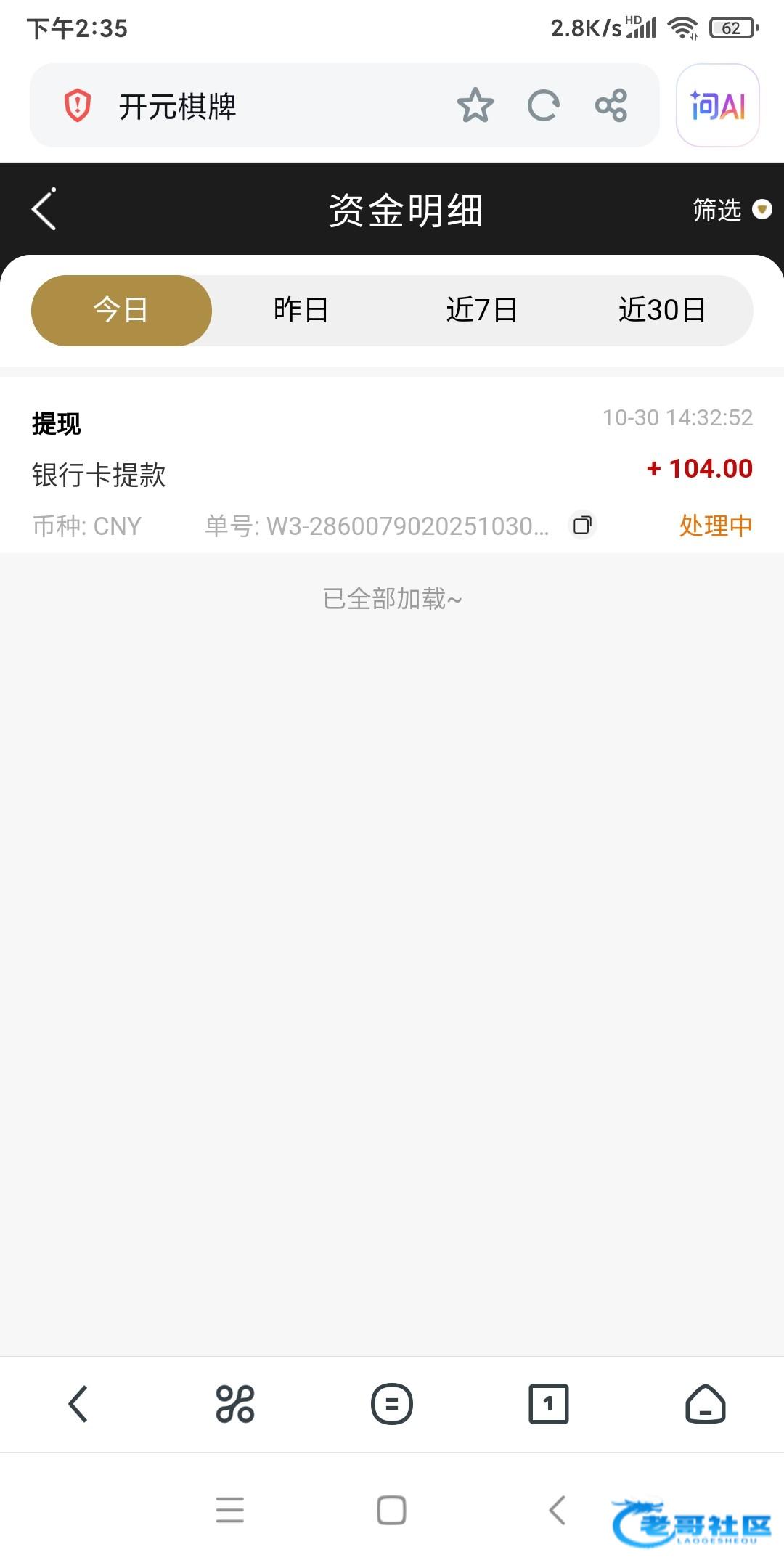
Task: Open the browser menu button
Action: pyautogui.click(x=392, y=1404)
